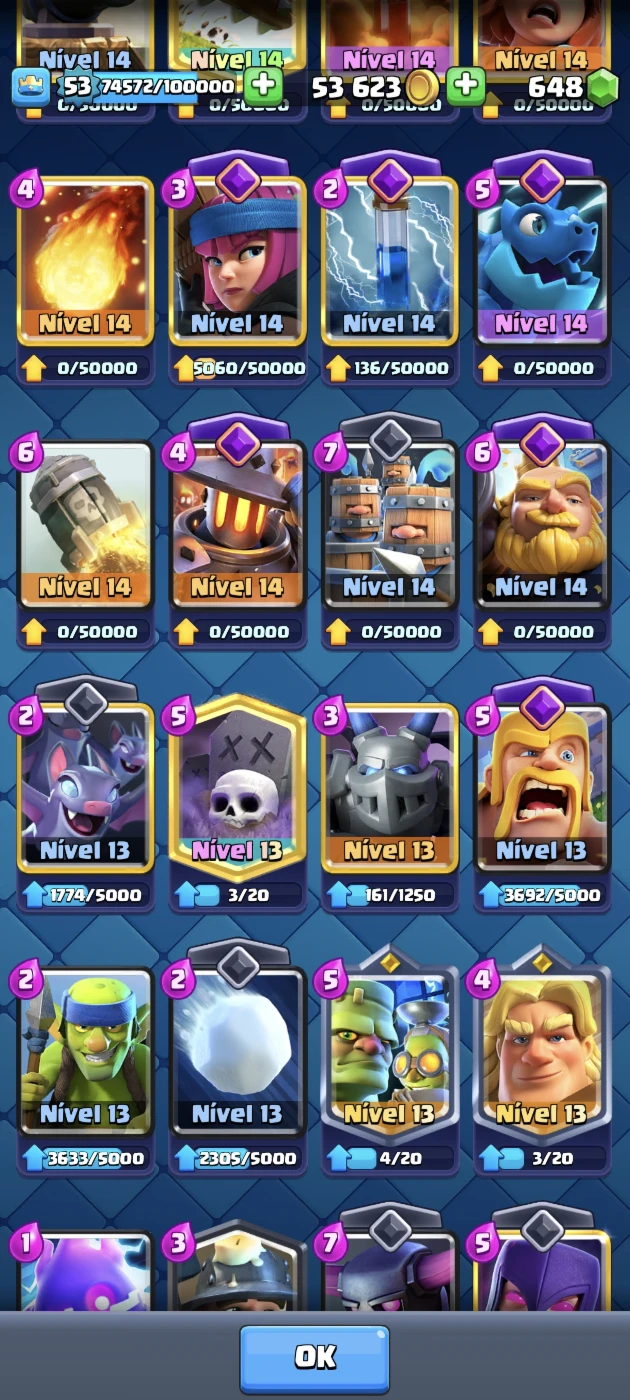Select the Mega Minion card
Viewport: 630px width, 1400px height.
(x=390, y=788)
